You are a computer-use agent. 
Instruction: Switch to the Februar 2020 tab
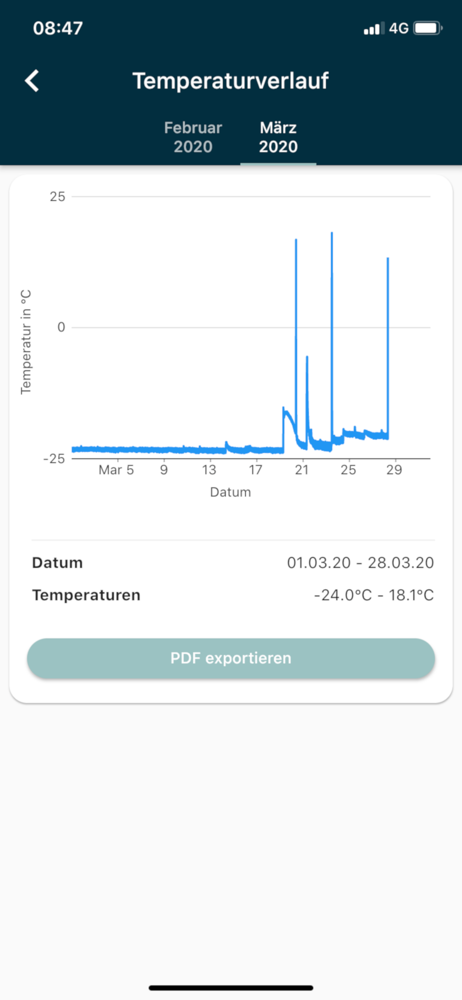point(193,137)
